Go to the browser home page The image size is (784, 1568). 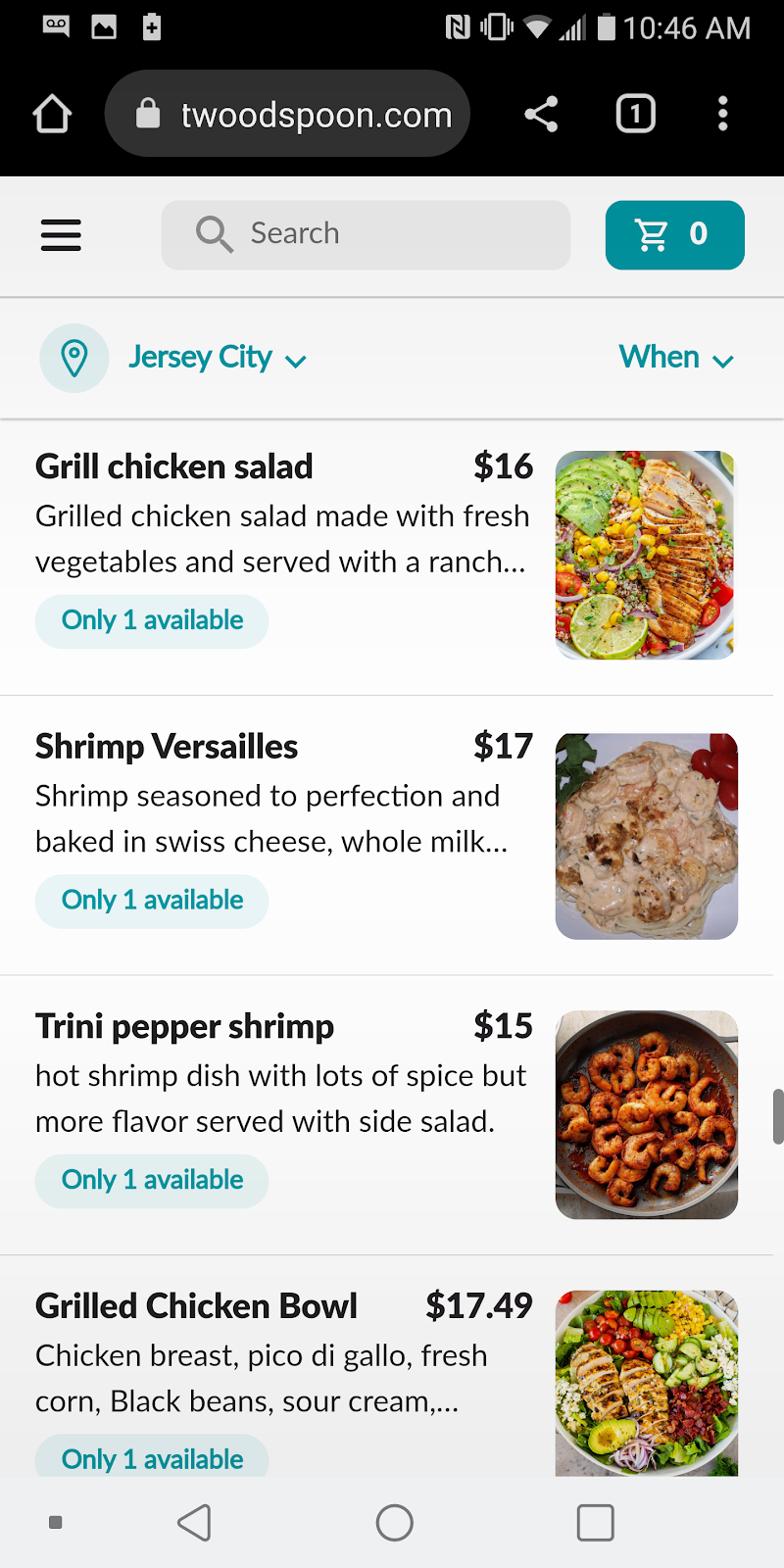(x=53, y=115)
